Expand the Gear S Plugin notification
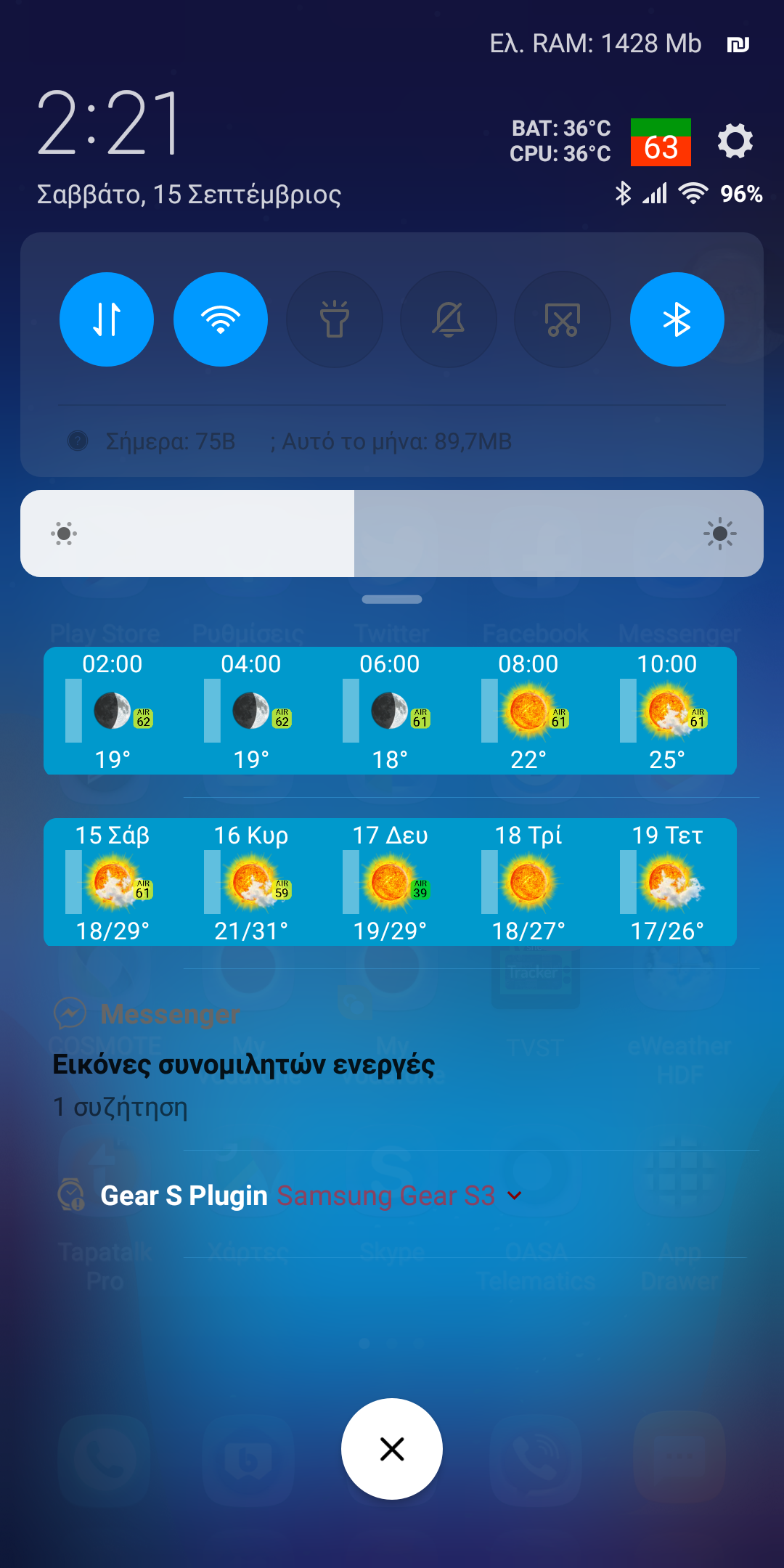 514,1196
